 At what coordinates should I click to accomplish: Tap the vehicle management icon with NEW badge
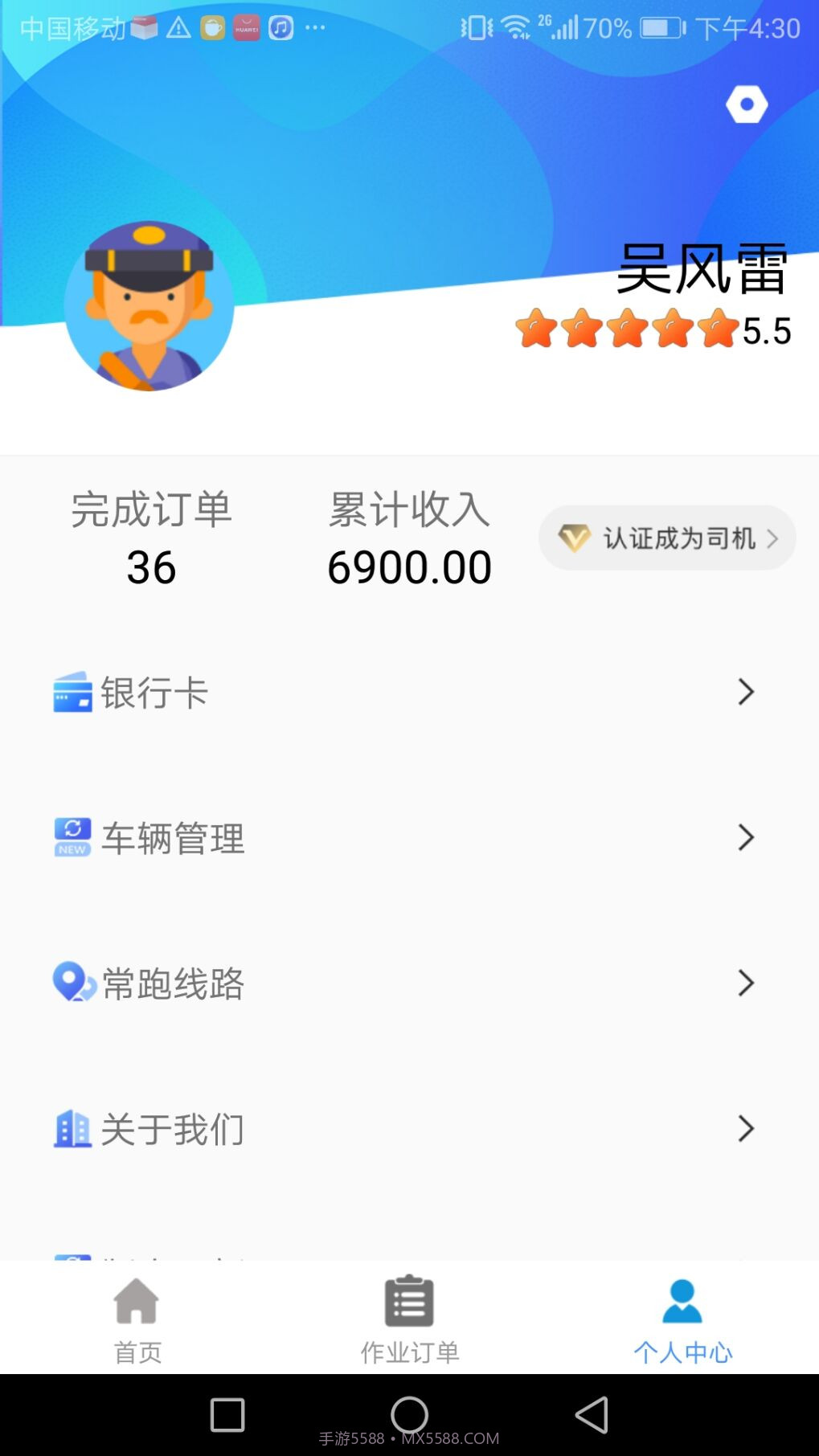click(71, 837)
